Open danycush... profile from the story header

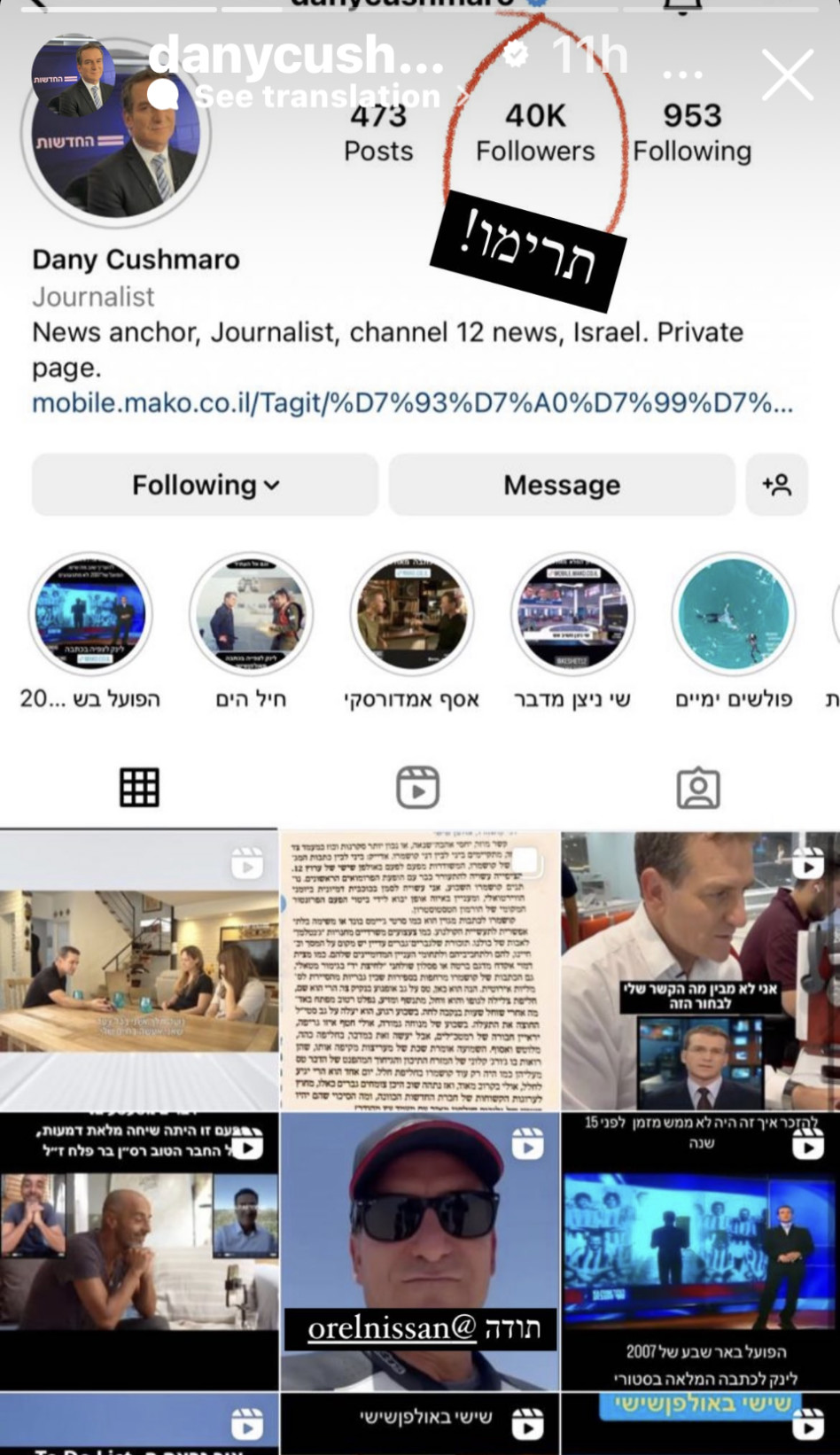pyautogui.click(x=296, y=55)
